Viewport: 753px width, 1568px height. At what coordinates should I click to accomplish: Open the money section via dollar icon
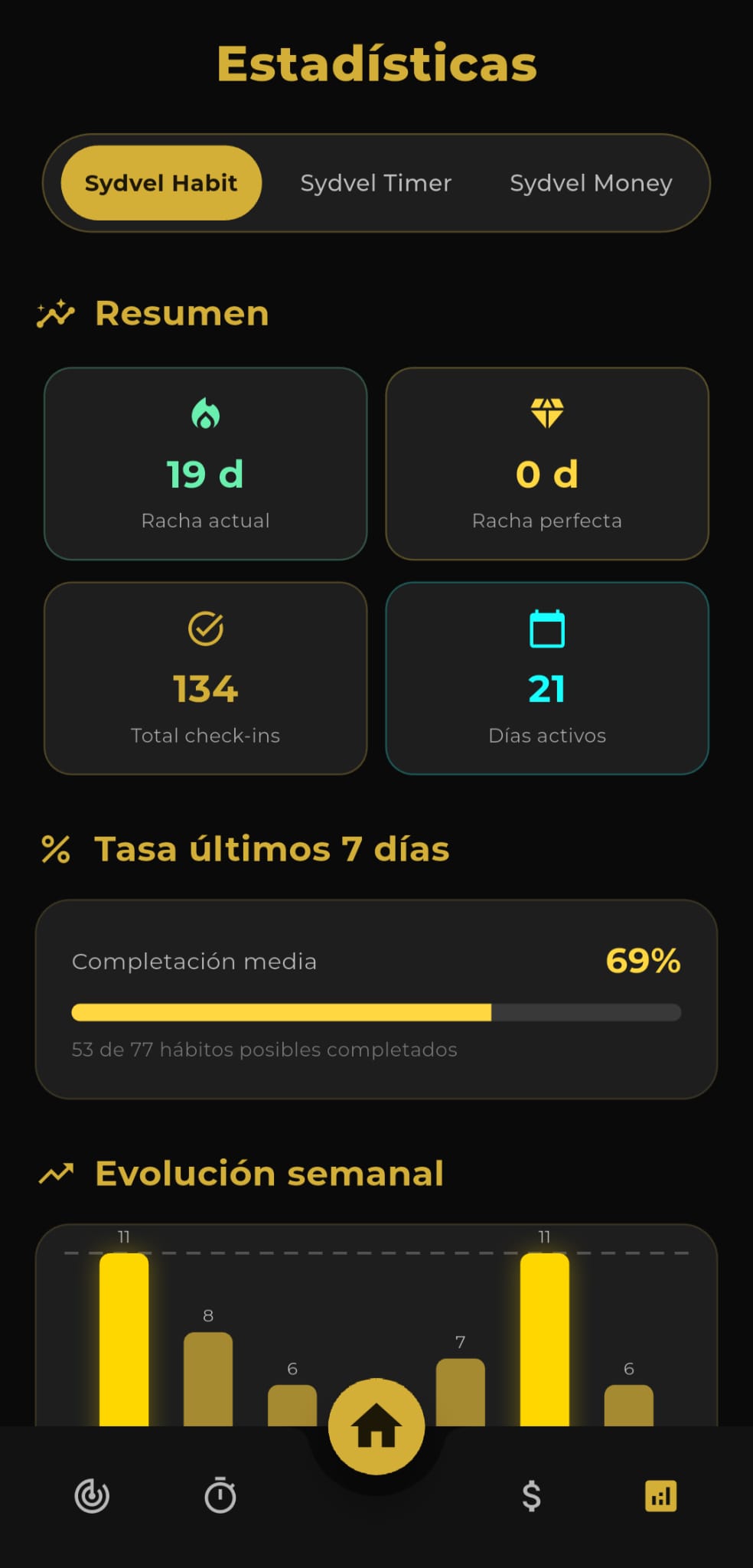531,1494
